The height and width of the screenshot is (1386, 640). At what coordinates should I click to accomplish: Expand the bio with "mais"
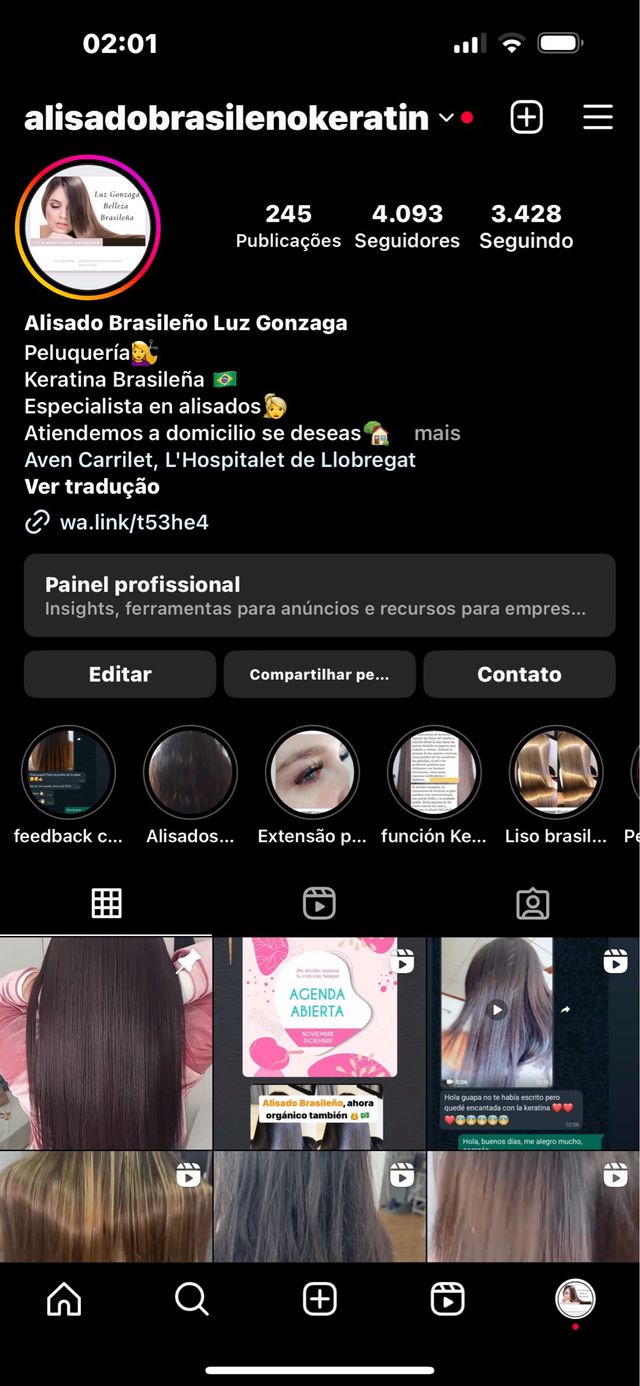pyautogui.click(x=437, y=433)
